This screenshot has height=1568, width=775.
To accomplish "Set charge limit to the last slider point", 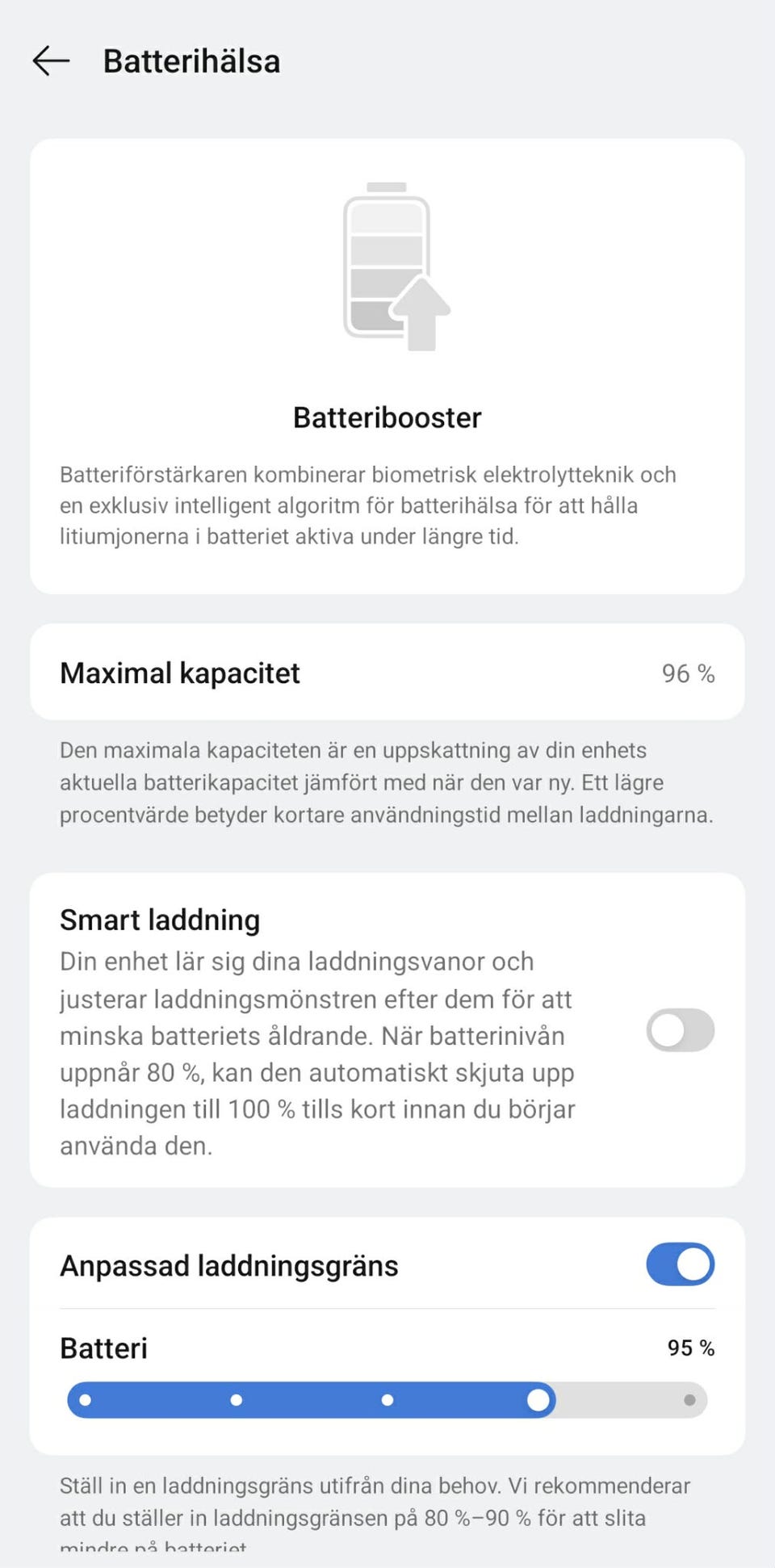I will pyautogui.click(x=689, y=1400).
